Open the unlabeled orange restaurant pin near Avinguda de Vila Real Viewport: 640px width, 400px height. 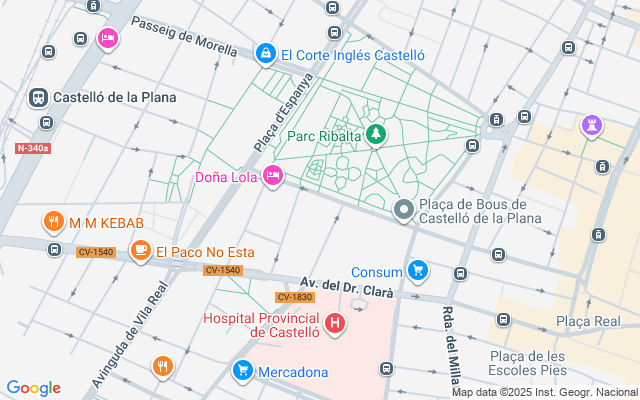pyautogui.click(x=162, y=367)
